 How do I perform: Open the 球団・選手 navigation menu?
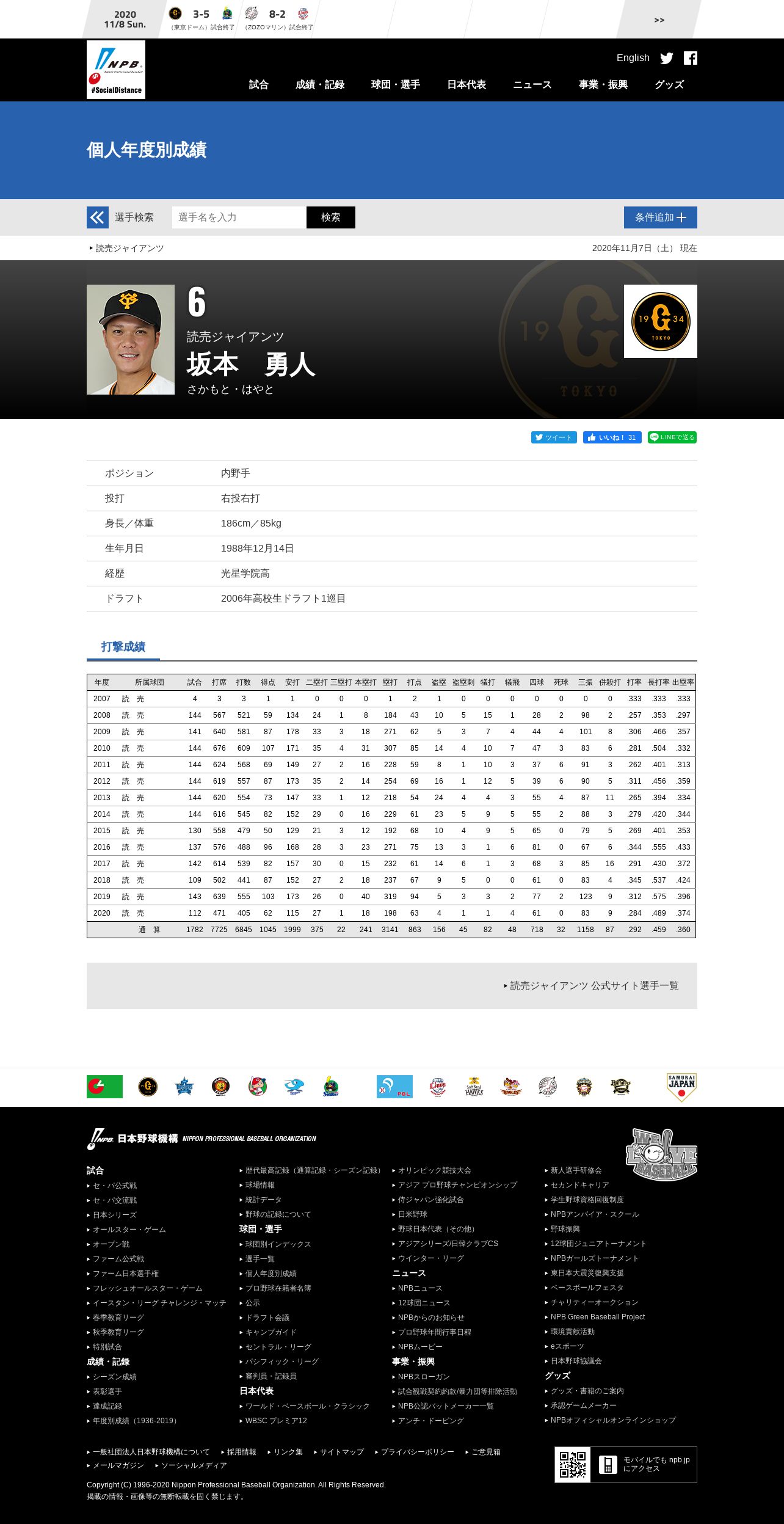click(x=396, y=85)
